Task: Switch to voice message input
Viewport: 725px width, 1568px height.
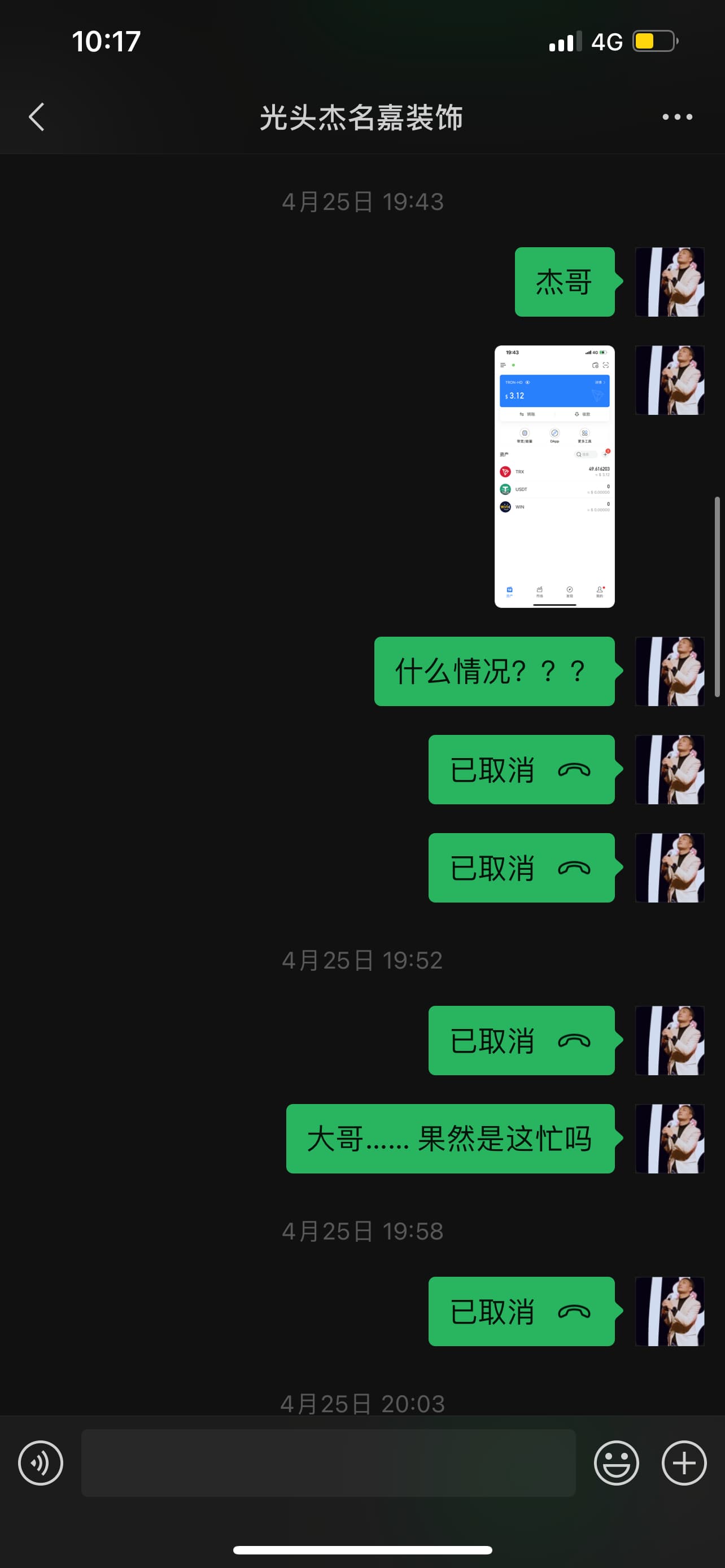Action: (41, 1462)
